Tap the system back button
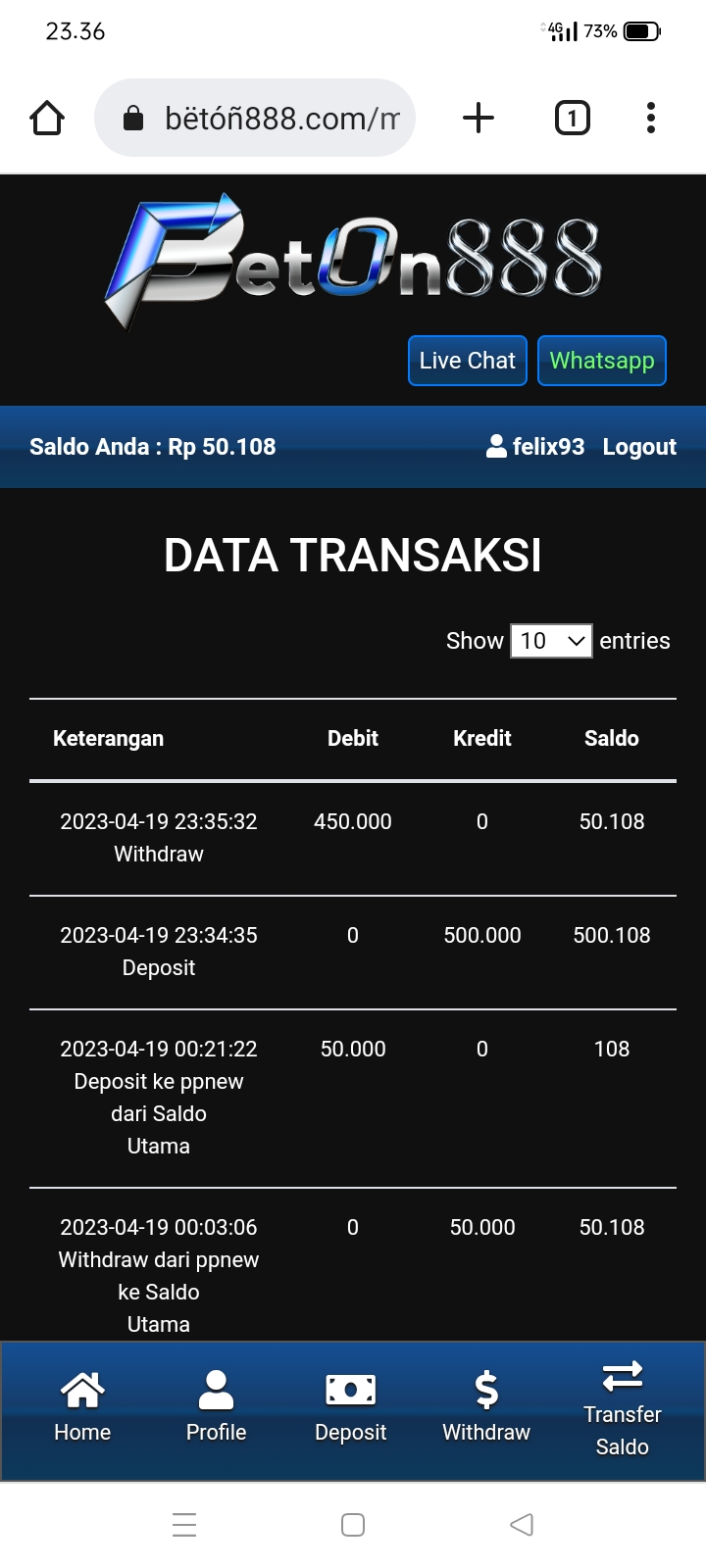The image size is (706, 1568). [522, 1525]
